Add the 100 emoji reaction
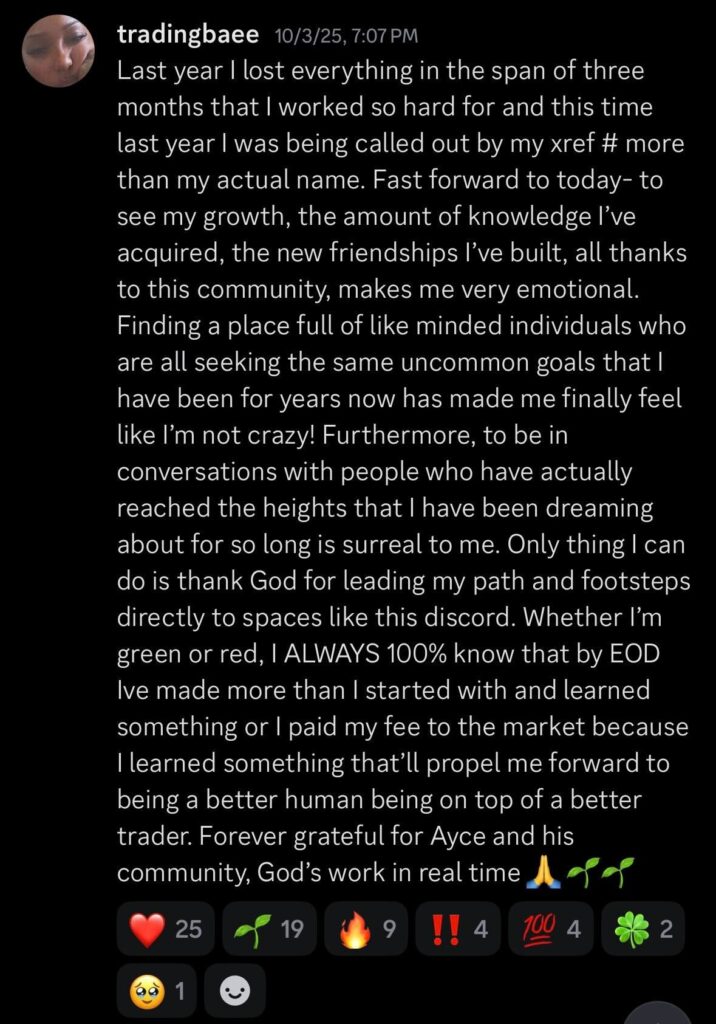This screenshot has height=1024, width=716. click(x=550, y=929)
